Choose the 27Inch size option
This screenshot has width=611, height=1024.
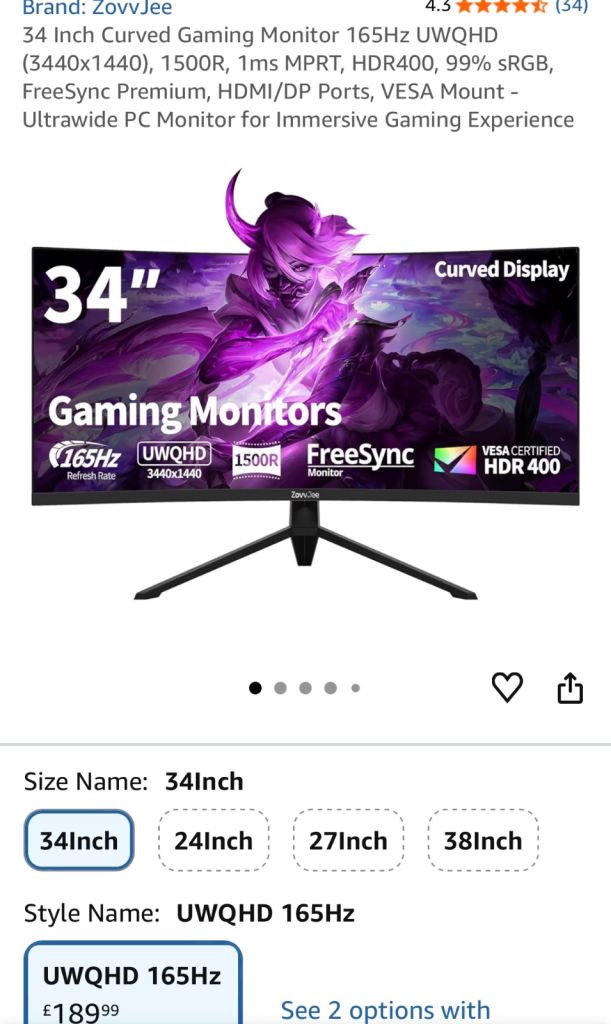(348, 841)
